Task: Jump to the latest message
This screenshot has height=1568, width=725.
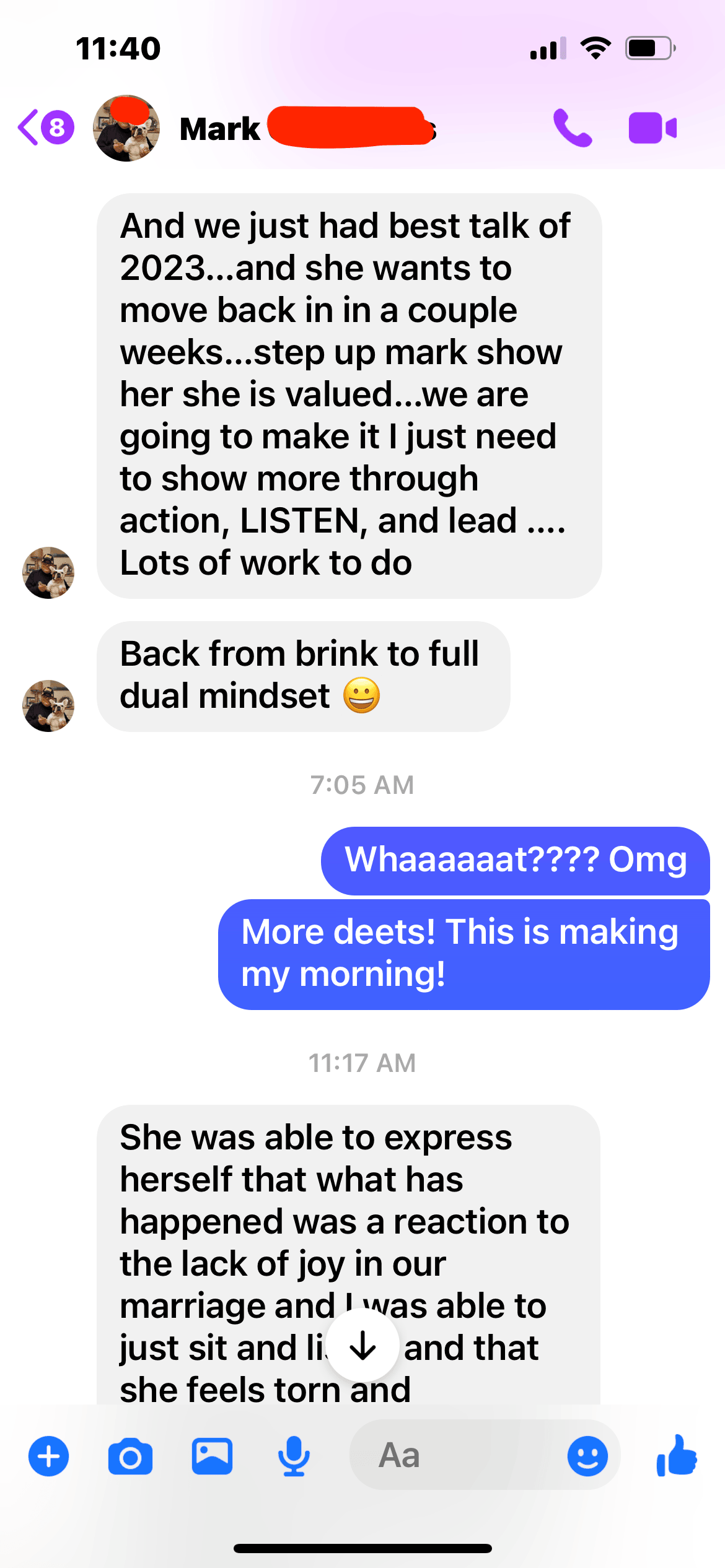Action: coord(362,1346)
